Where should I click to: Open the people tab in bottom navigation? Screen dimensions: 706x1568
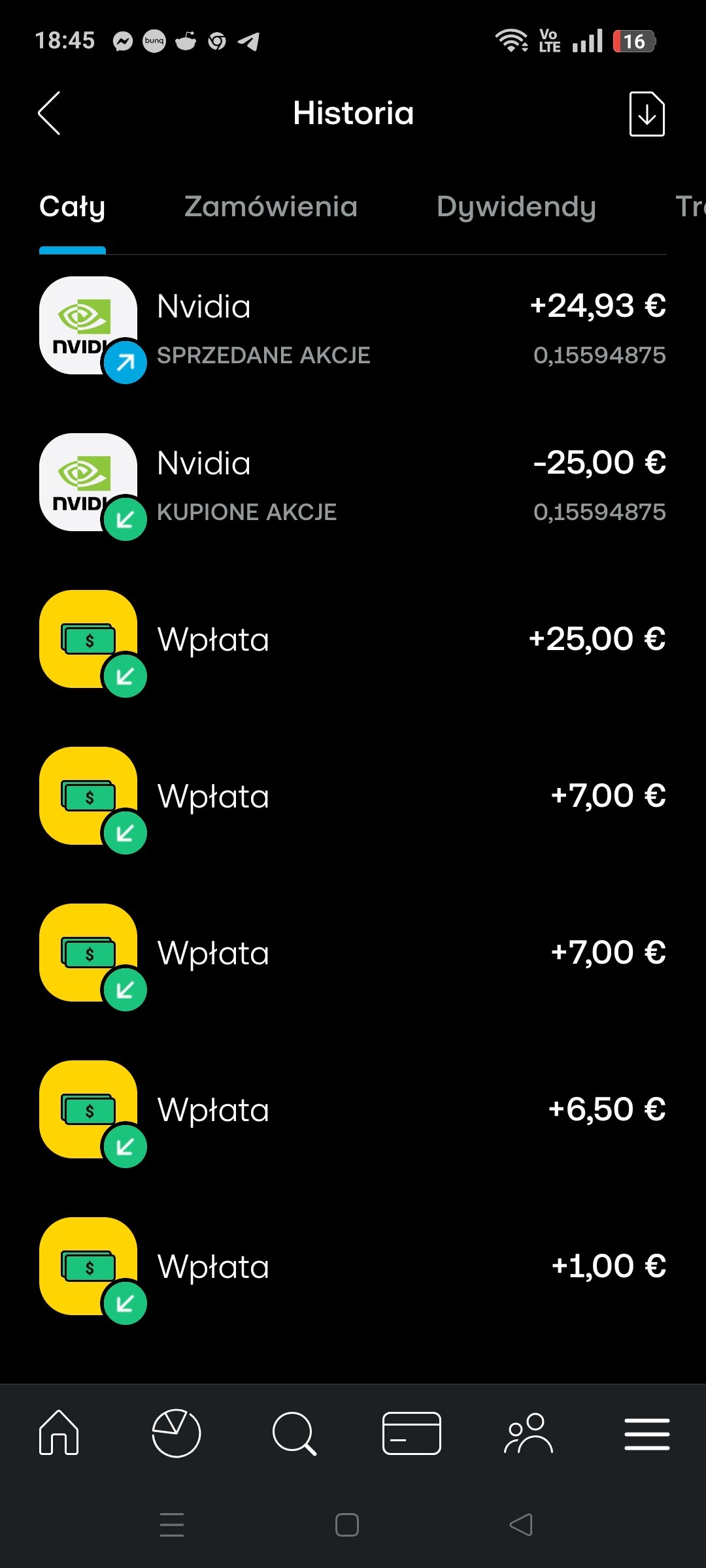tap(529, 1433)
